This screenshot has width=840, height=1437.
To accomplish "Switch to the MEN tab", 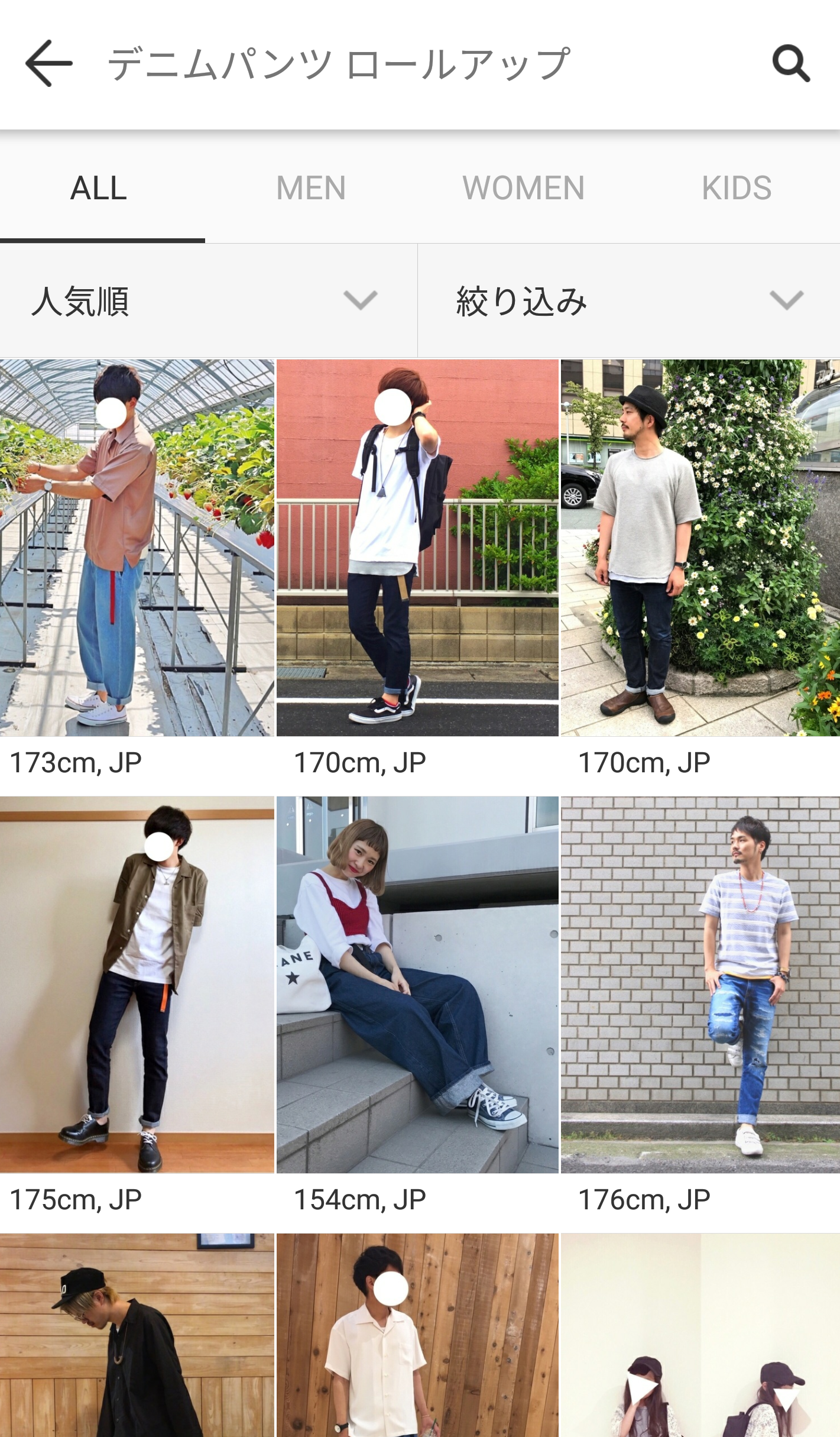I will click(x=311, y=188).
